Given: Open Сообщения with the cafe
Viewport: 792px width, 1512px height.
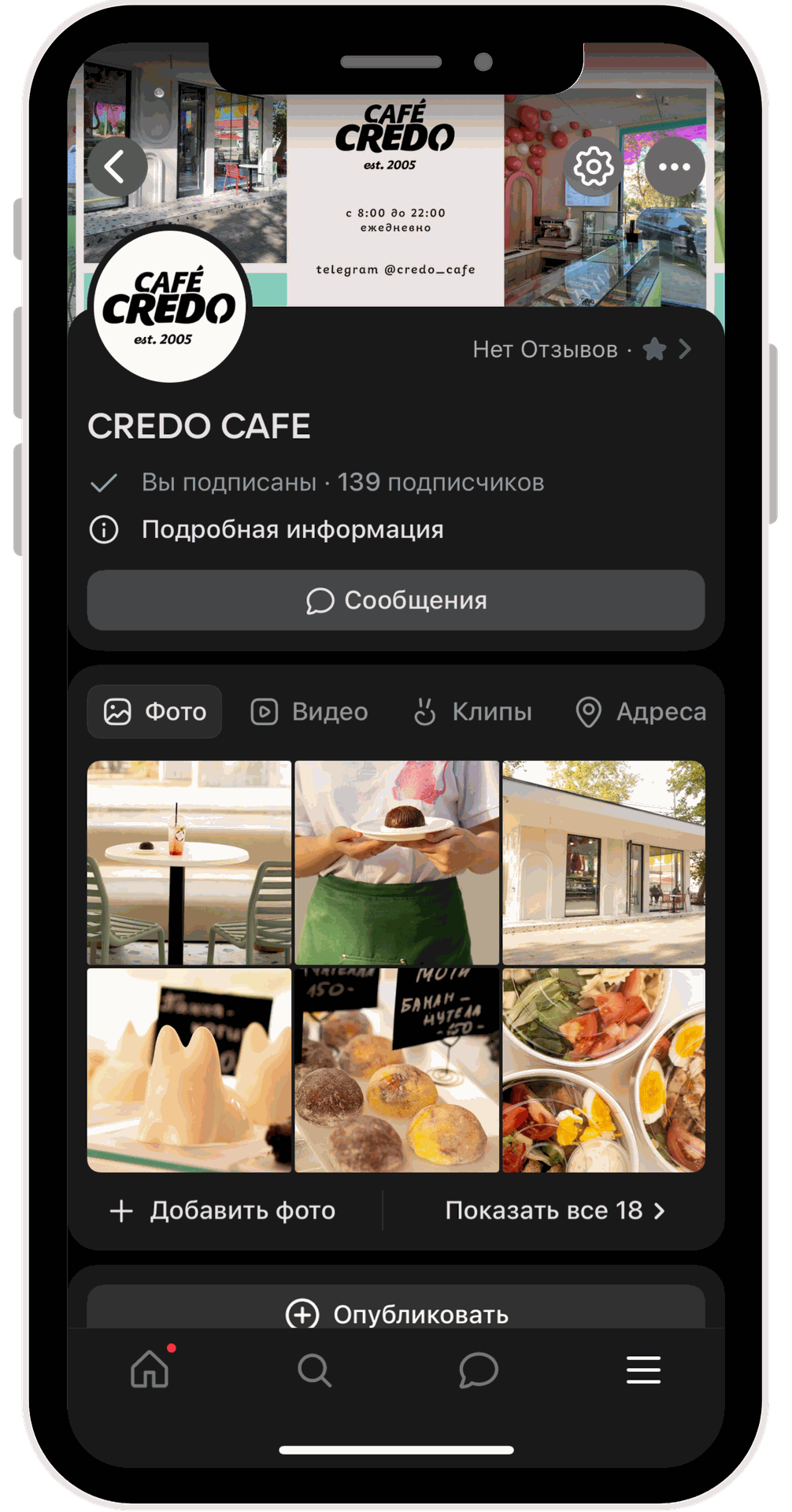Looking at the screenshot, I should 395,600.
